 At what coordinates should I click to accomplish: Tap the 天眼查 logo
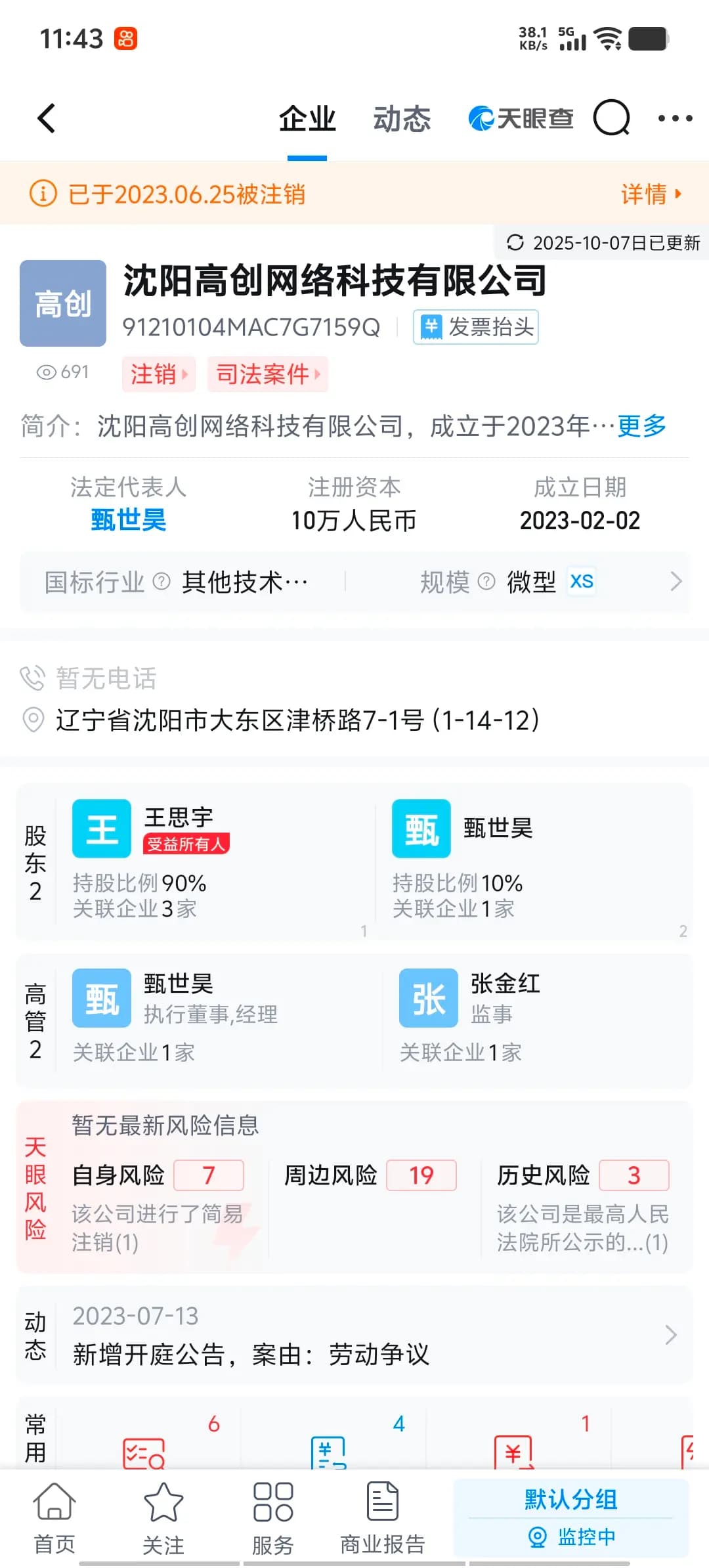pyautogui.click(x=522, y=118)
